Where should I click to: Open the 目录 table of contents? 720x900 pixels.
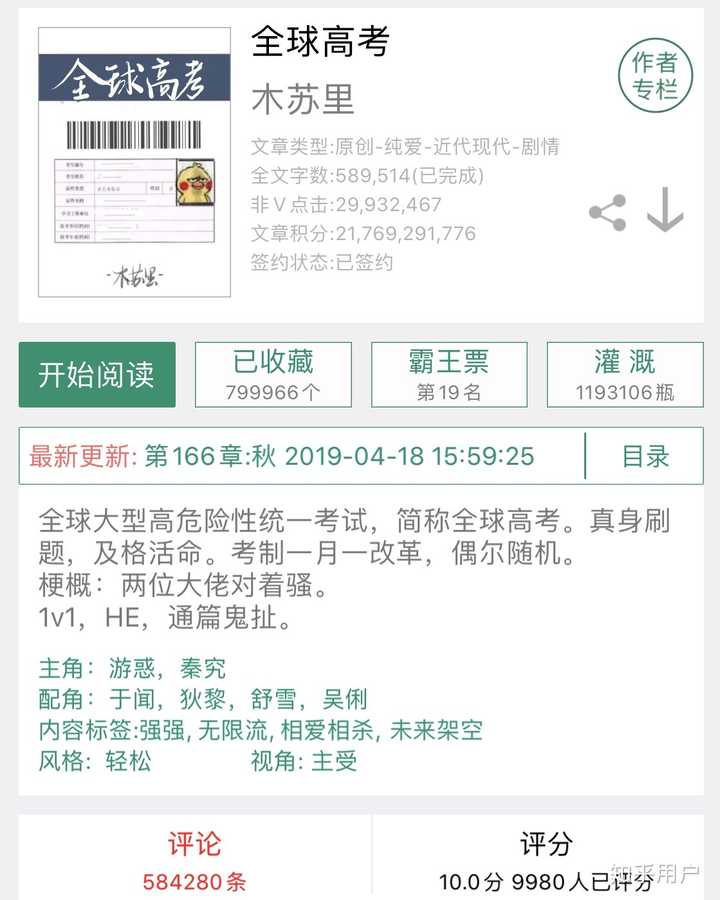(x=645, y=457)
